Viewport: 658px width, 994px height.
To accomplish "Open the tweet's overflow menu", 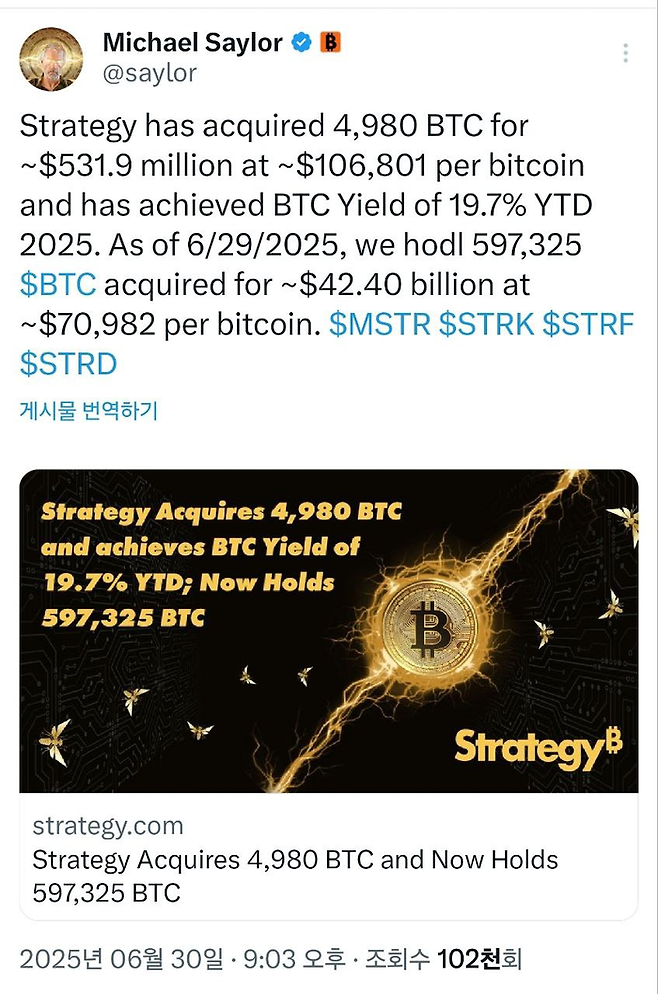I will click(626, 54).
